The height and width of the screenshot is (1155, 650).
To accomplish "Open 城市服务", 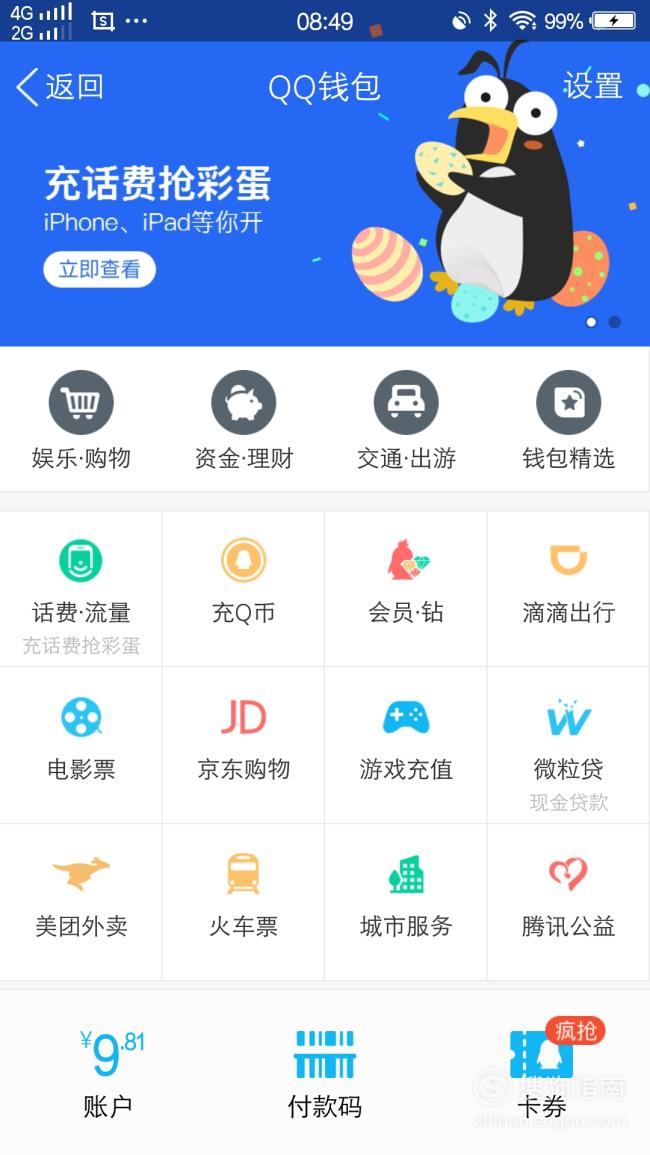I will tap(406, 902).
